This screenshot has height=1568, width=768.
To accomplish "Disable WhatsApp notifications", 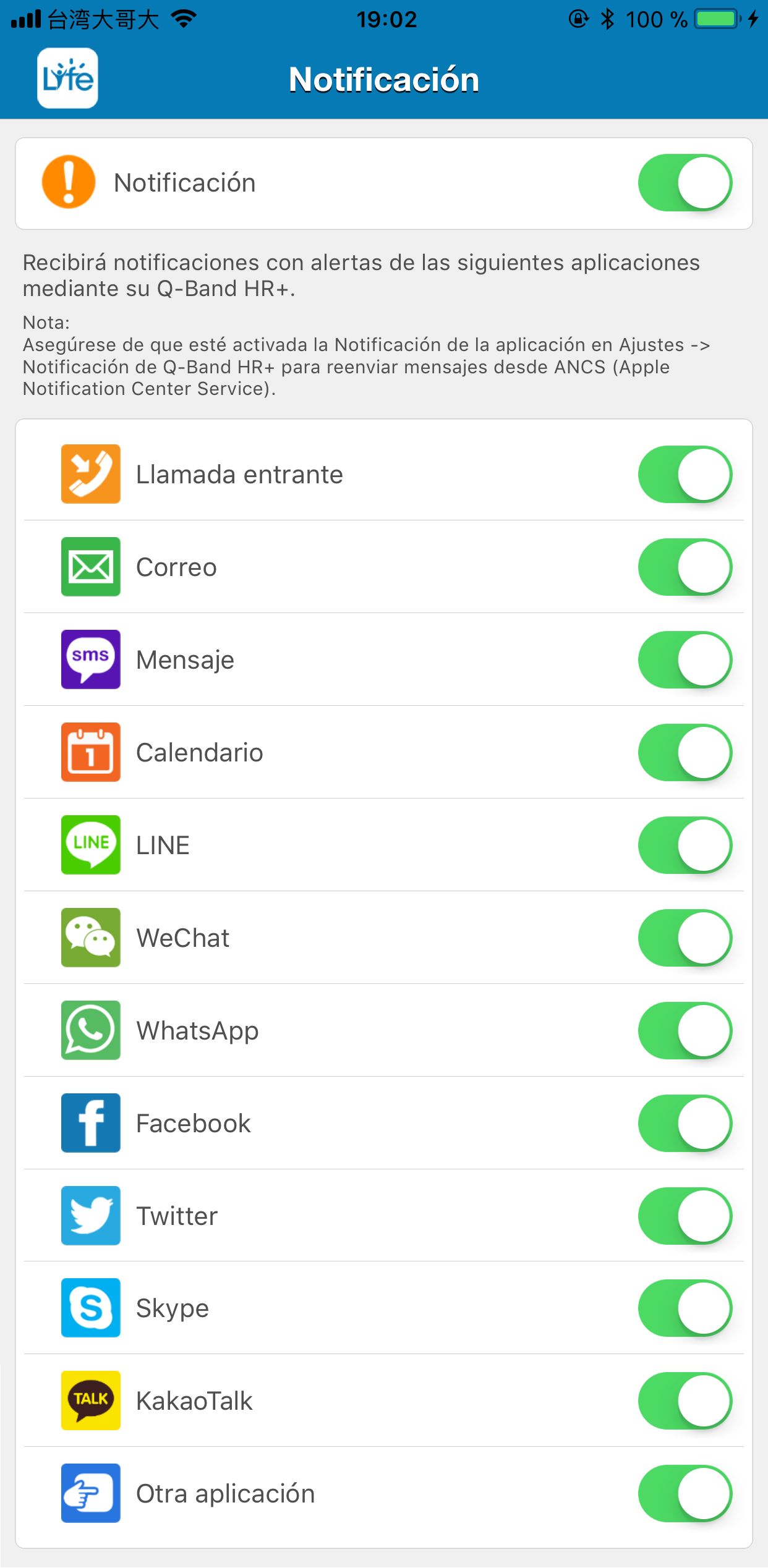I will pos(685,1031).
